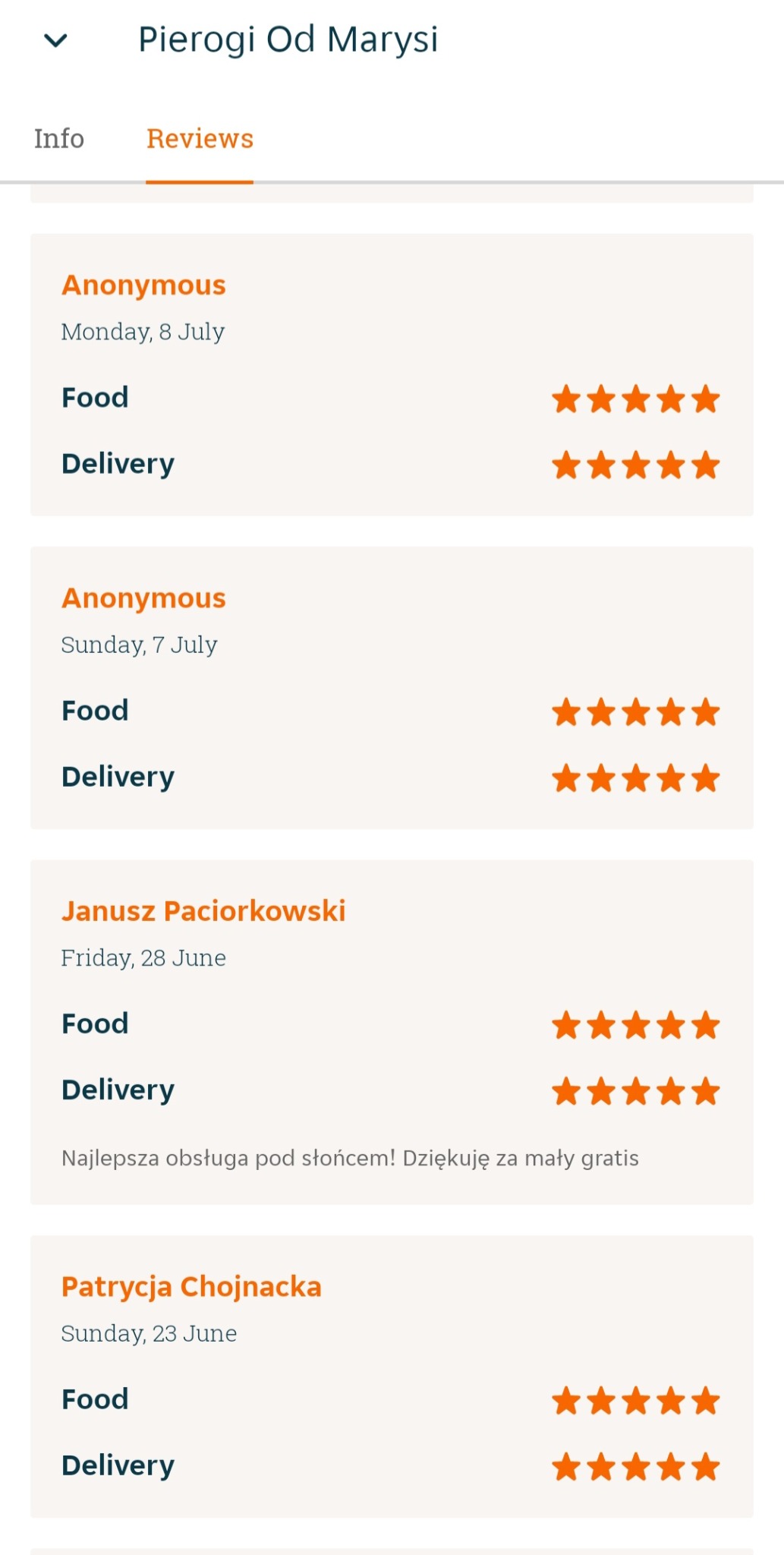Tap the first Anonymous reviewer label
This screenshot has width=784, height=1555.
point(143,285)
